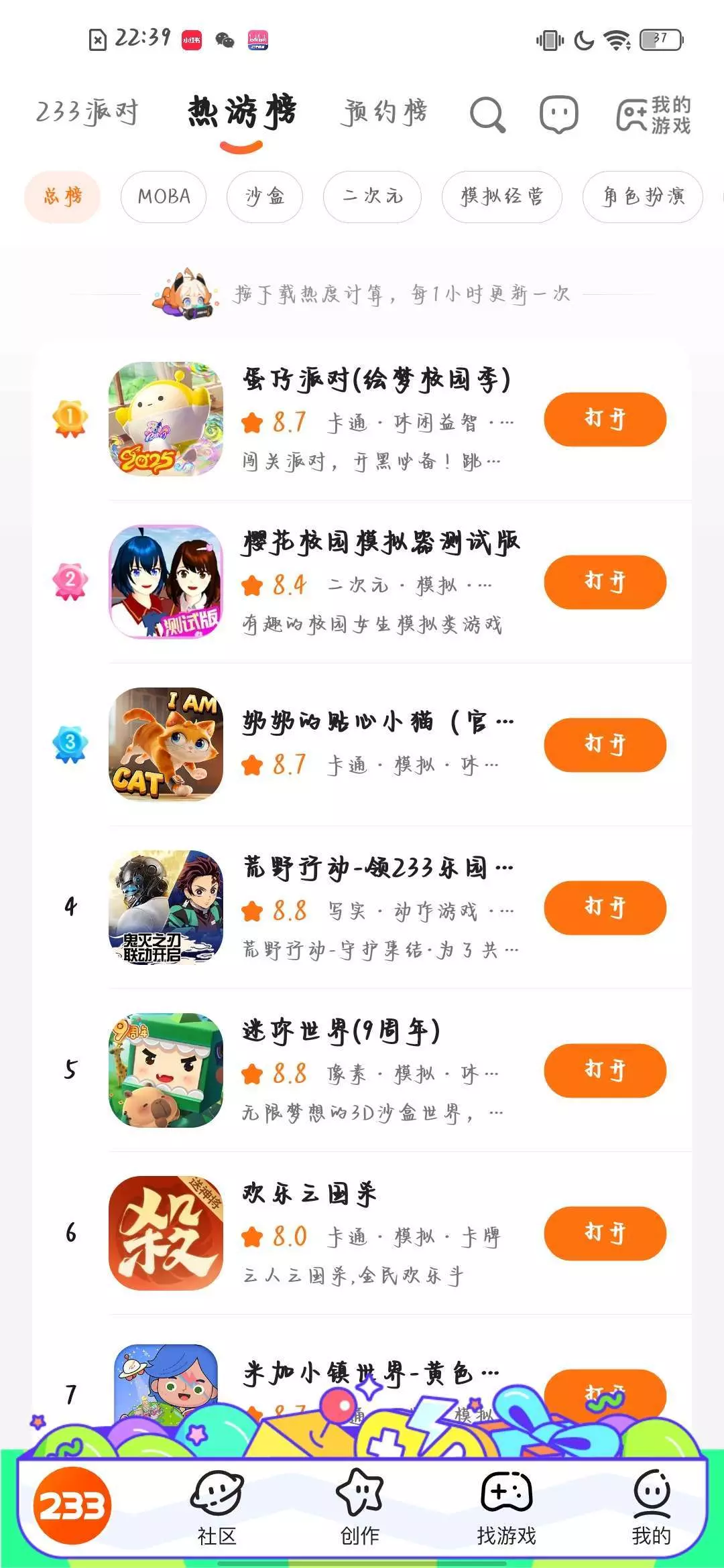Screen dimensions: 724x1568
Task: Tap 打开 for 荒野行动
Action: pos(605,907)
